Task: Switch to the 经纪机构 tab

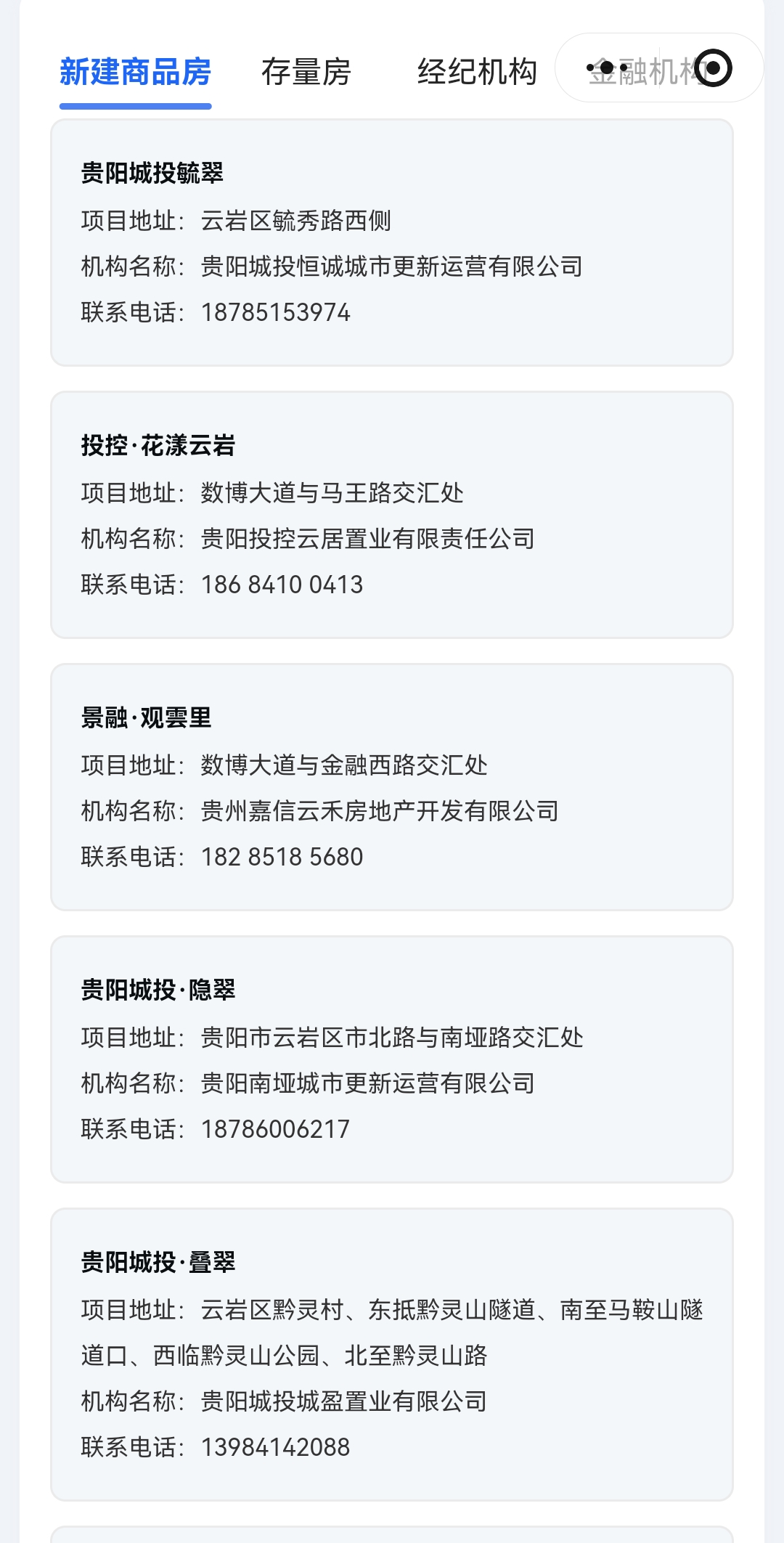Action: point(476,72)
